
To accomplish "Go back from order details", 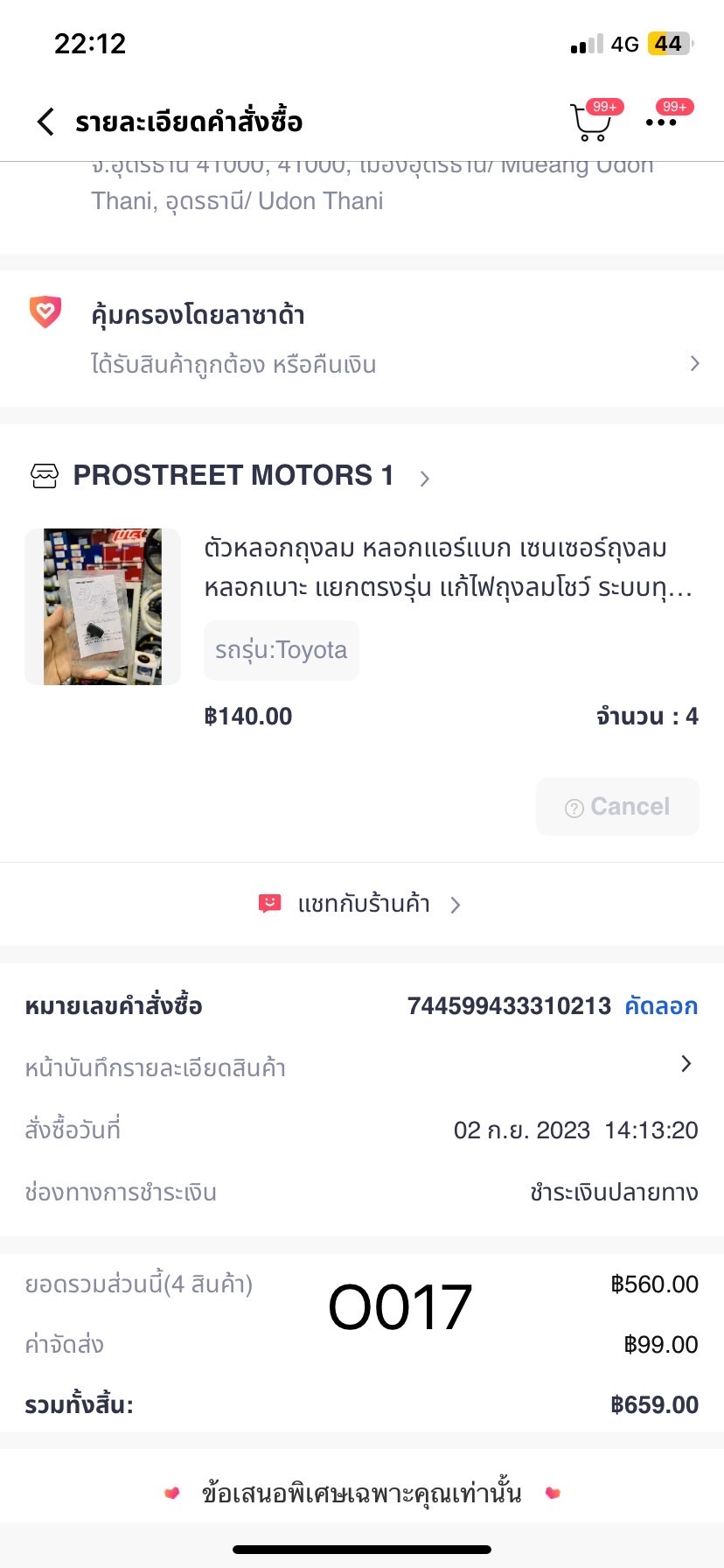I will (x=46, y=122).
